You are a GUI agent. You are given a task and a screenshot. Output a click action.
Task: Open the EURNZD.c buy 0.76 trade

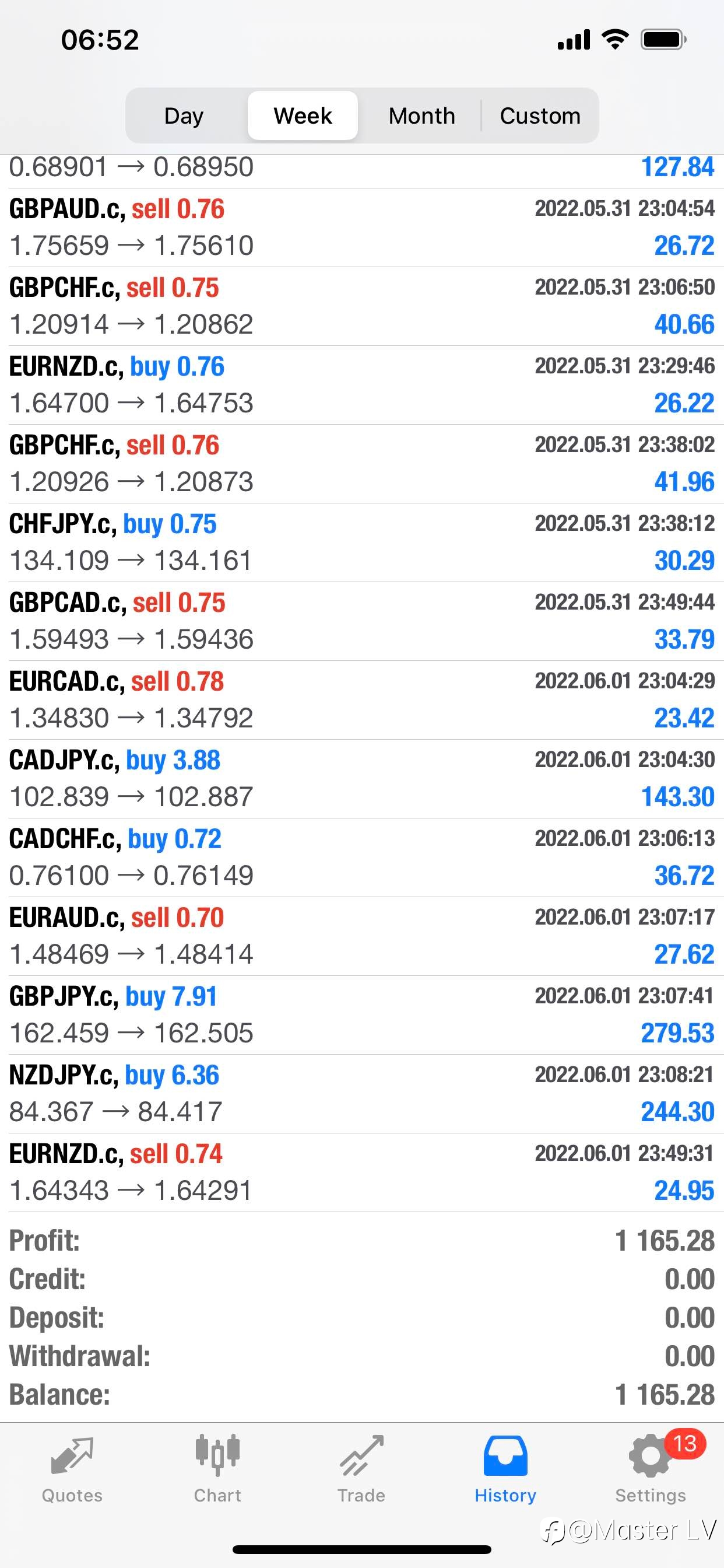coord(362,384)
